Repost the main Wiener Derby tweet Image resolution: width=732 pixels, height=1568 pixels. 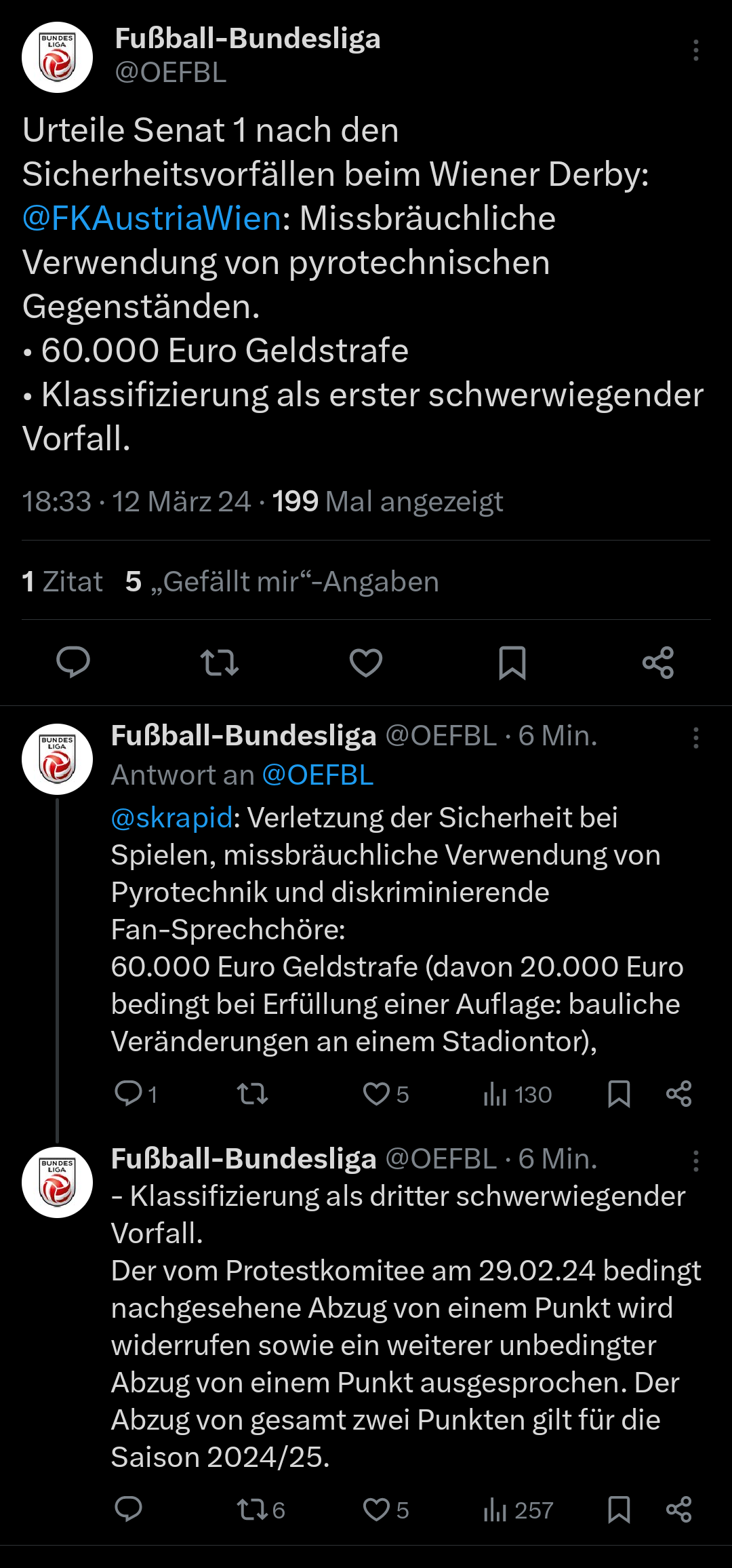coord(220,663)
